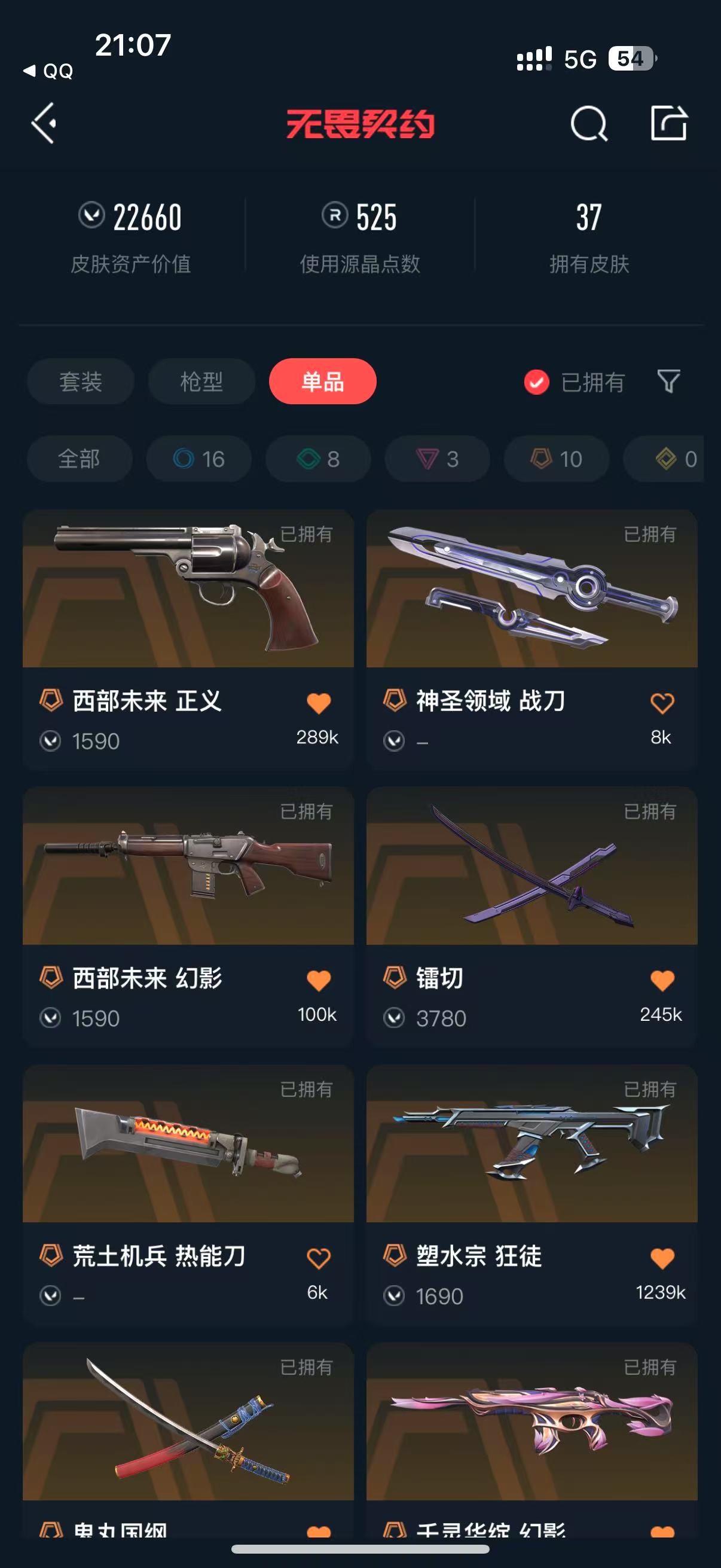Select the 单品 tab

tap(322, 382)
